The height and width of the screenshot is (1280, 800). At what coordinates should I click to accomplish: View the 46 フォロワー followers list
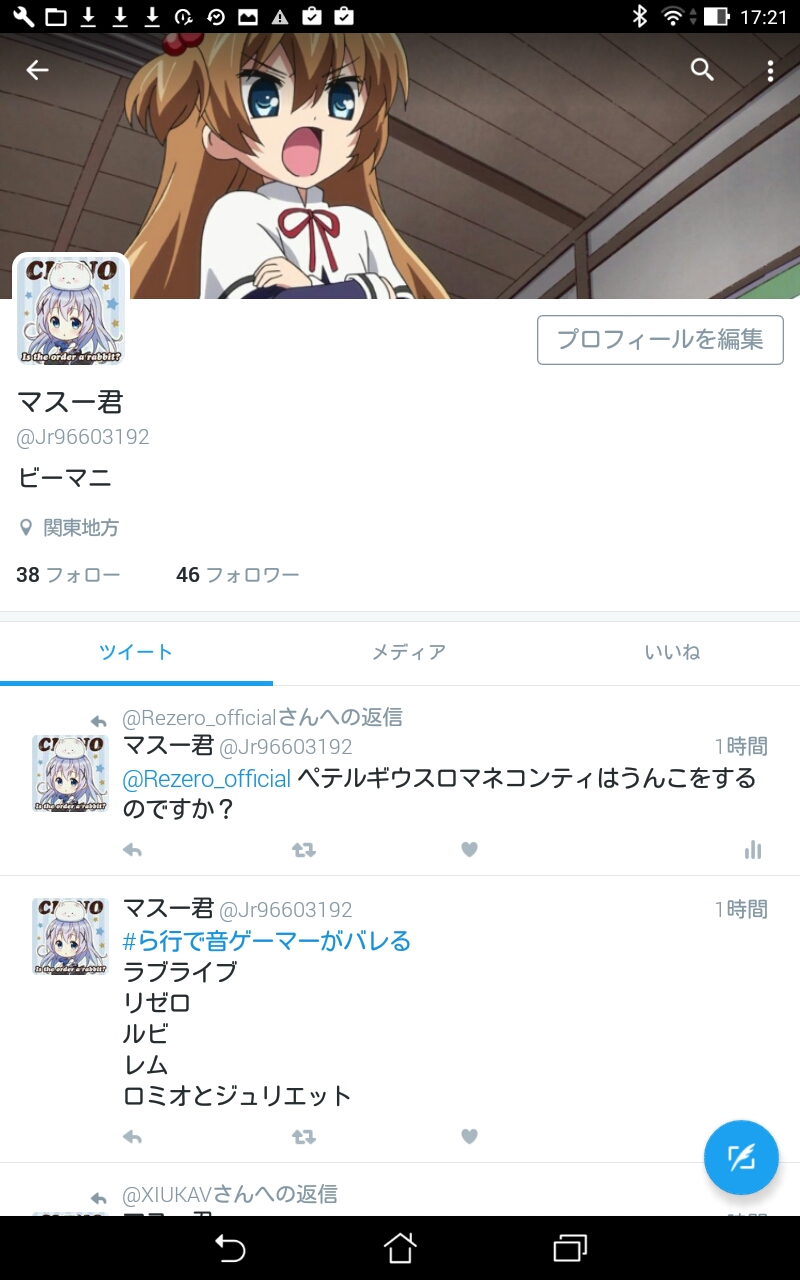click(x=237, y=575)
